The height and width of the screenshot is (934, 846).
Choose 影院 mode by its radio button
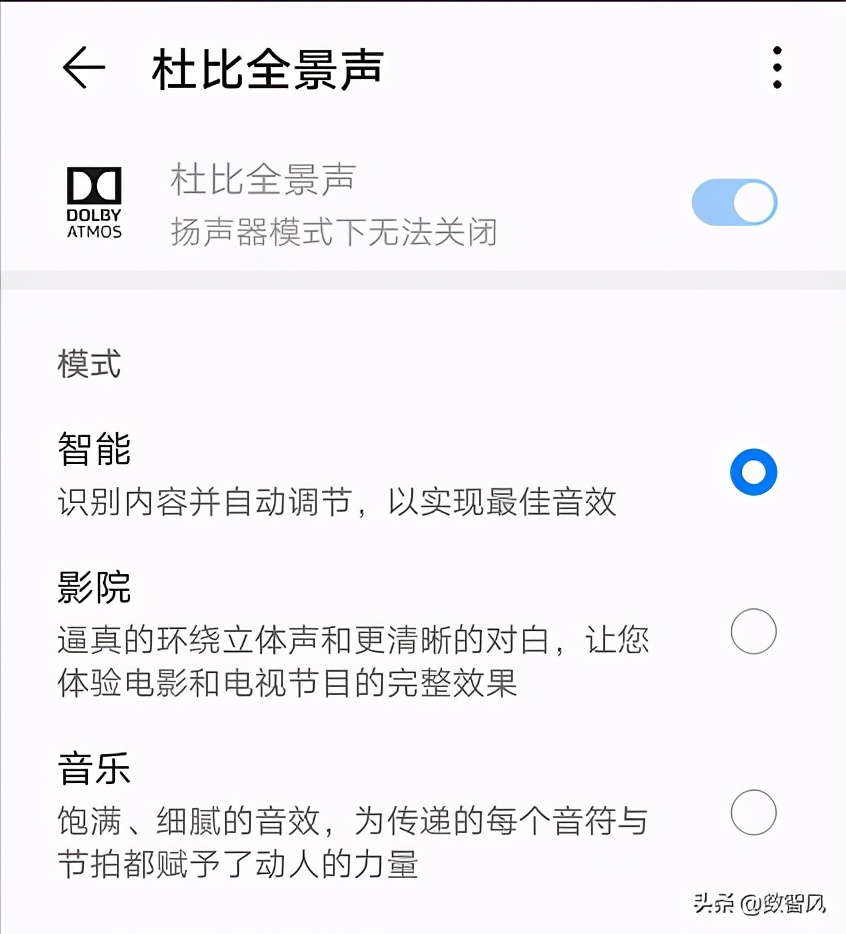coord(754,632)
